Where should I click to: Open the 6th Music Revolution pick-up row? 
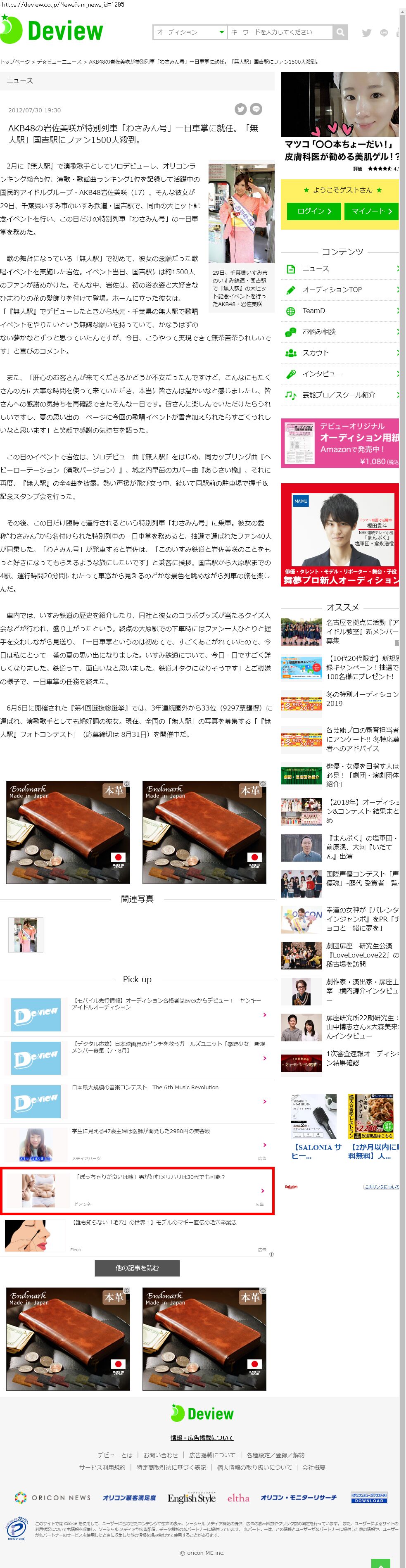coord(137,1101)
